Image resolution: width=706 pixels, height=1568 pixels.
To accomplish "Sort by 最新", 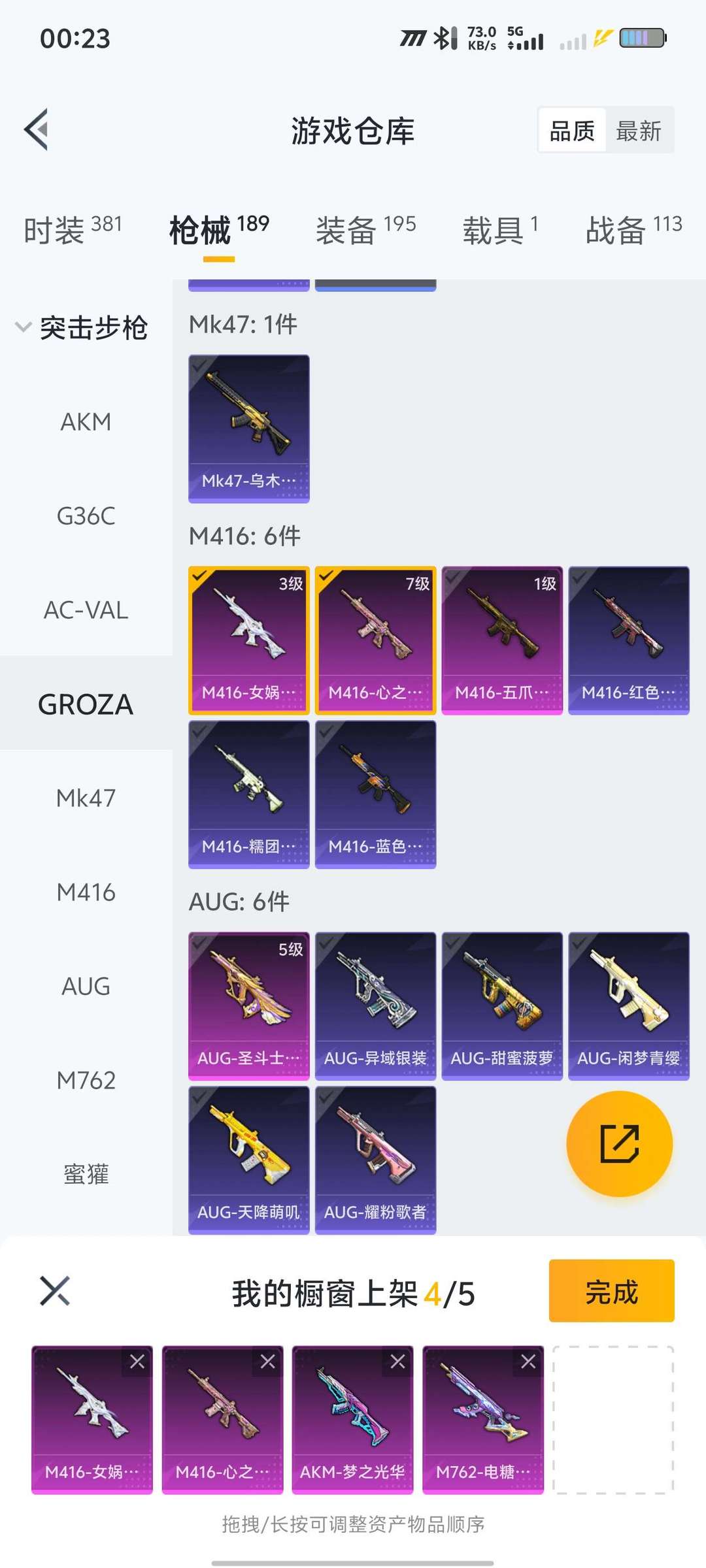I will [638, 131].
